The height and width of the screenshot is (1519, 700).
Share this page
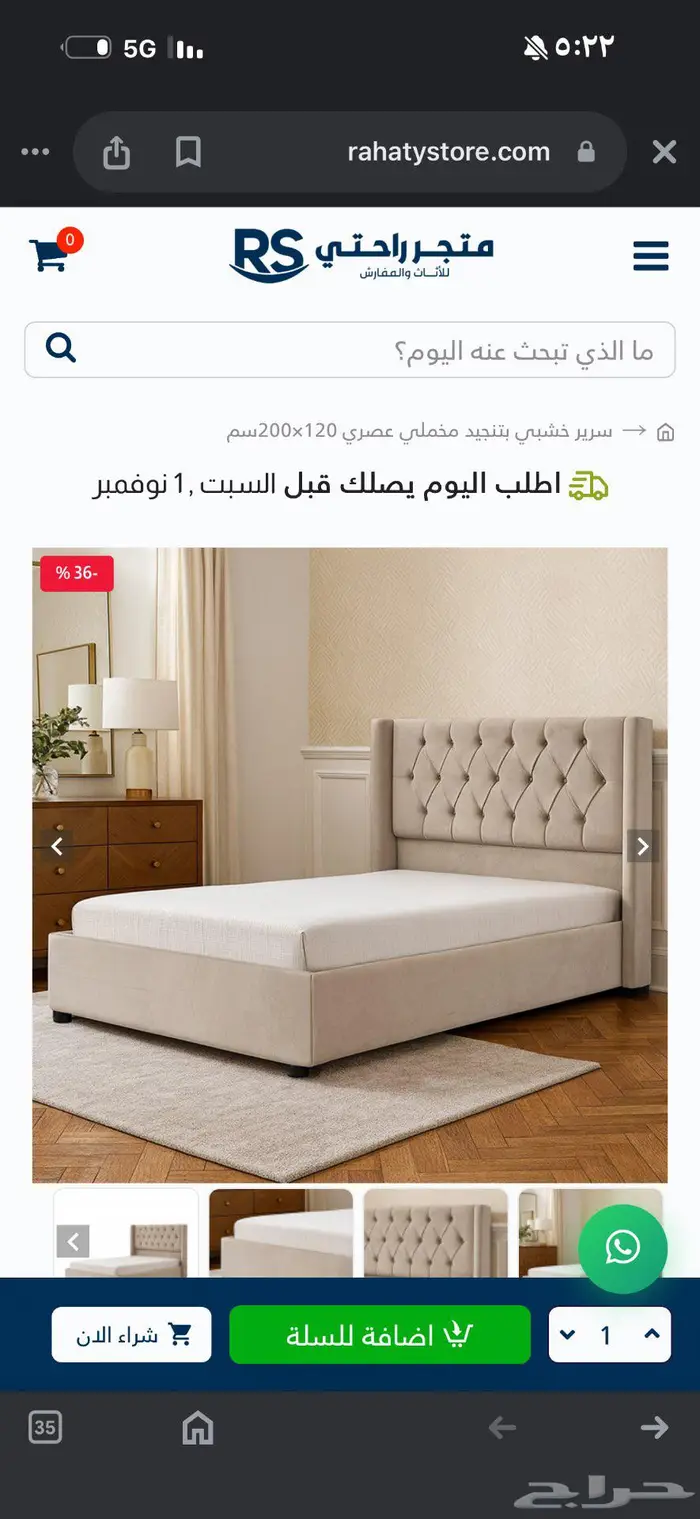(x=117, y=152)
